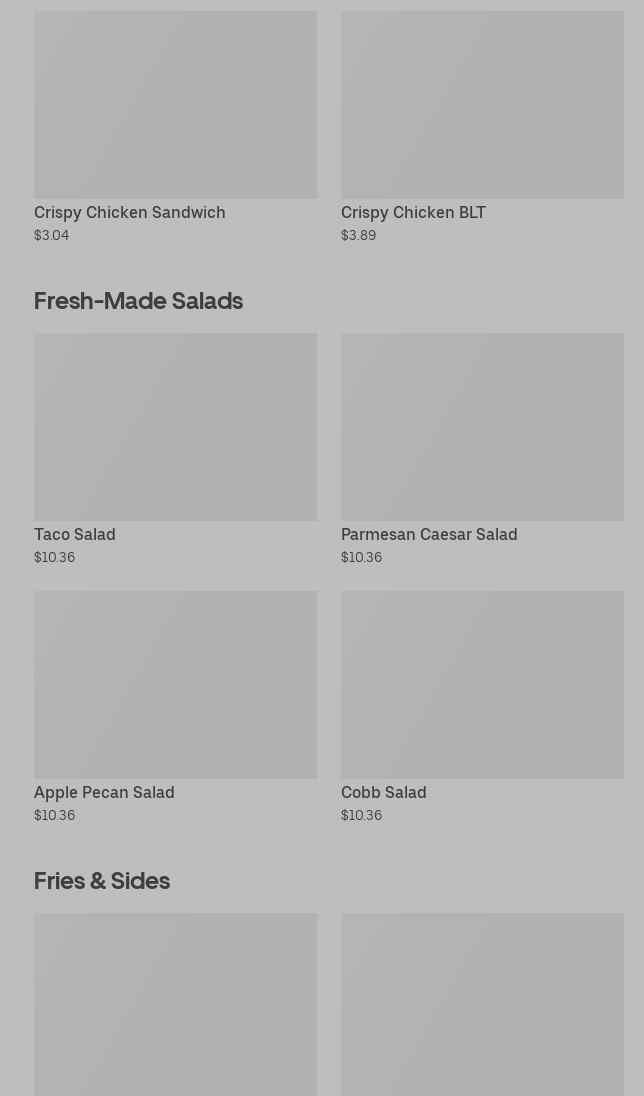Viewport: 644px width, 1096px height.
Task: Open the Parmesan Caesar Salad card
Action: click(482, 449)
